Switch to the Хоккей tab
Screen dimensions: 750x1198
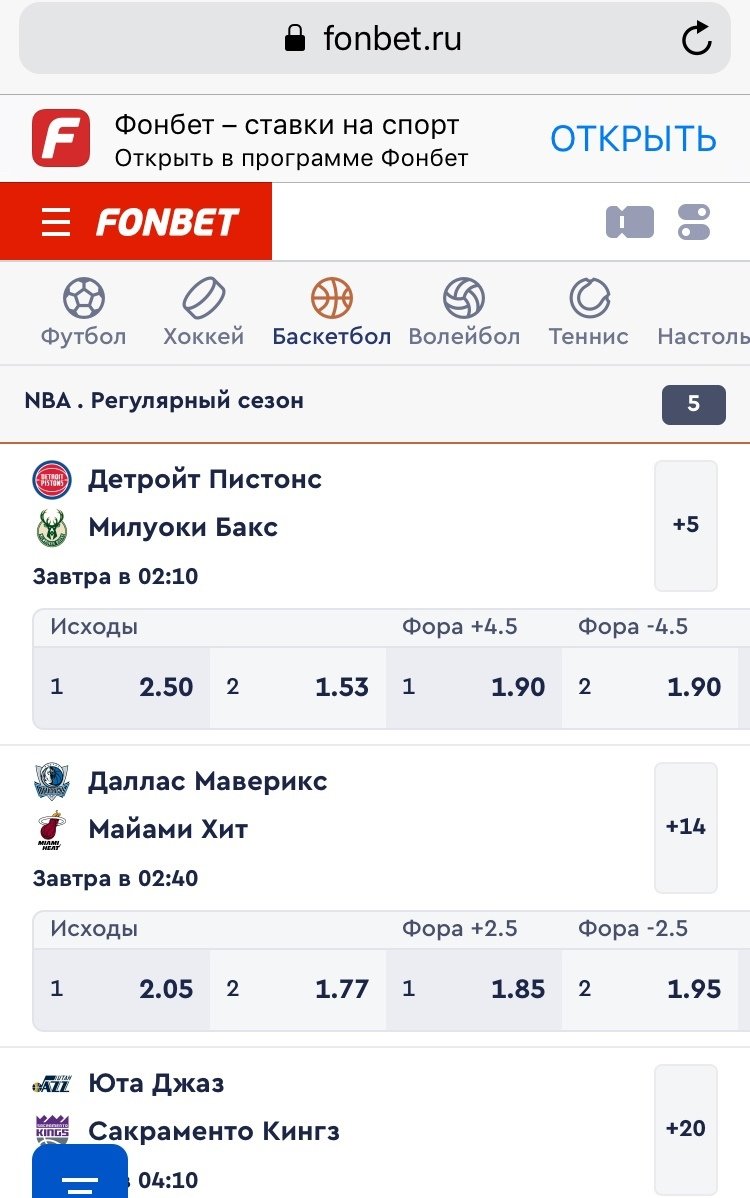tap(204, 313)
